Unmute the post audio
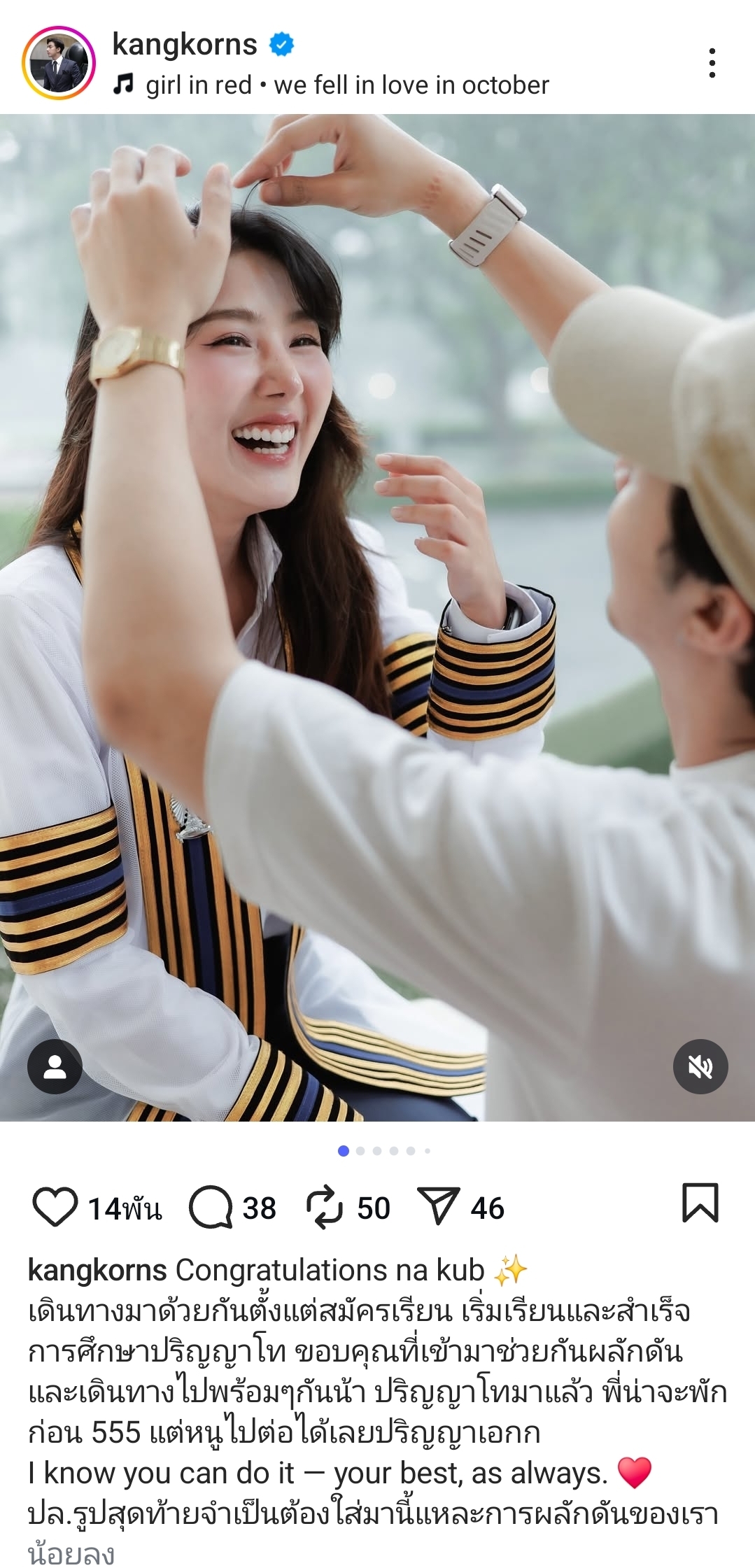The image size is (755, 1568). 700,1067
